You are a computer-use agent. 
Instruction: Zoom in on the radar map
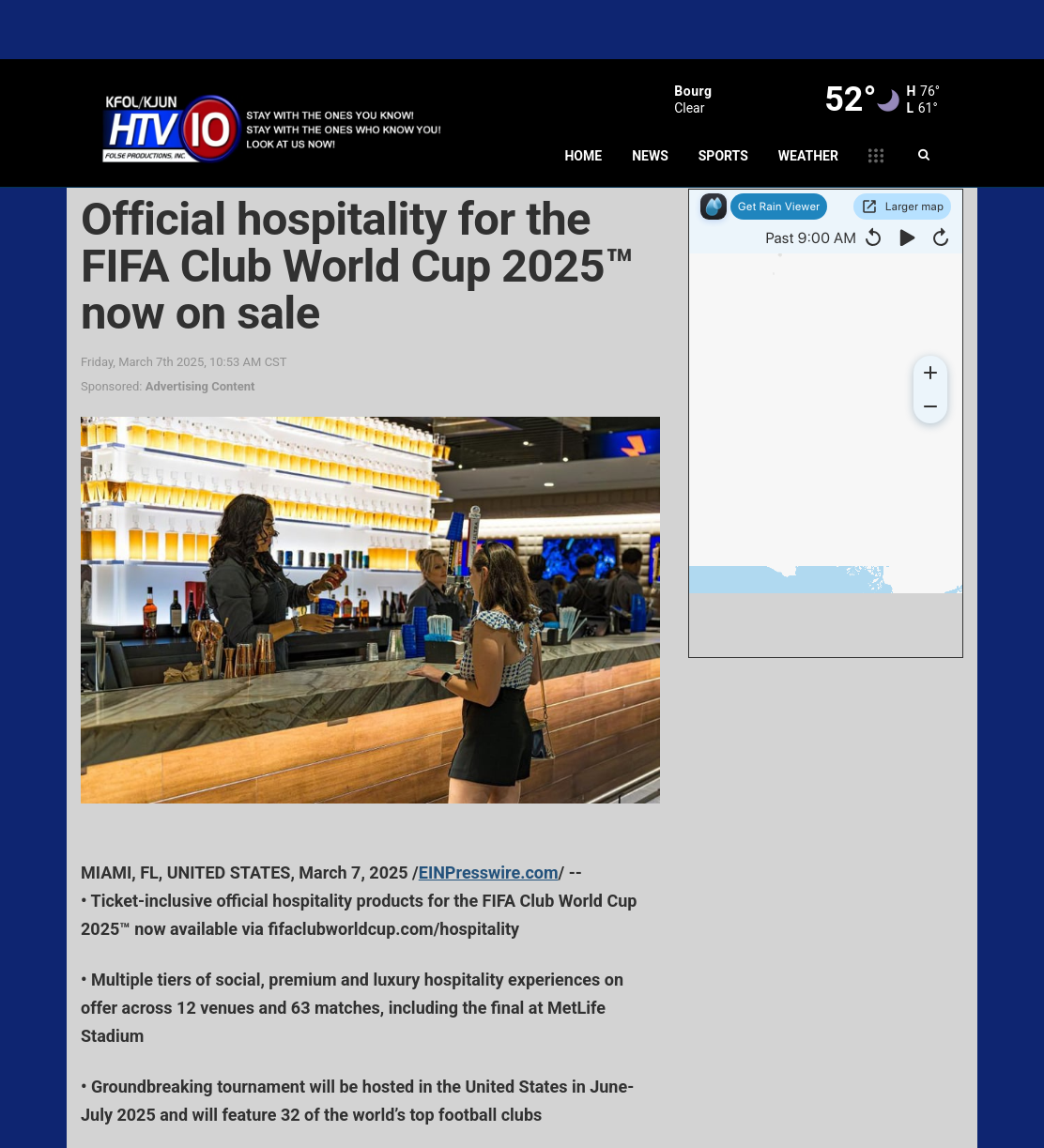pyautogui.click(x=930, y=373)
